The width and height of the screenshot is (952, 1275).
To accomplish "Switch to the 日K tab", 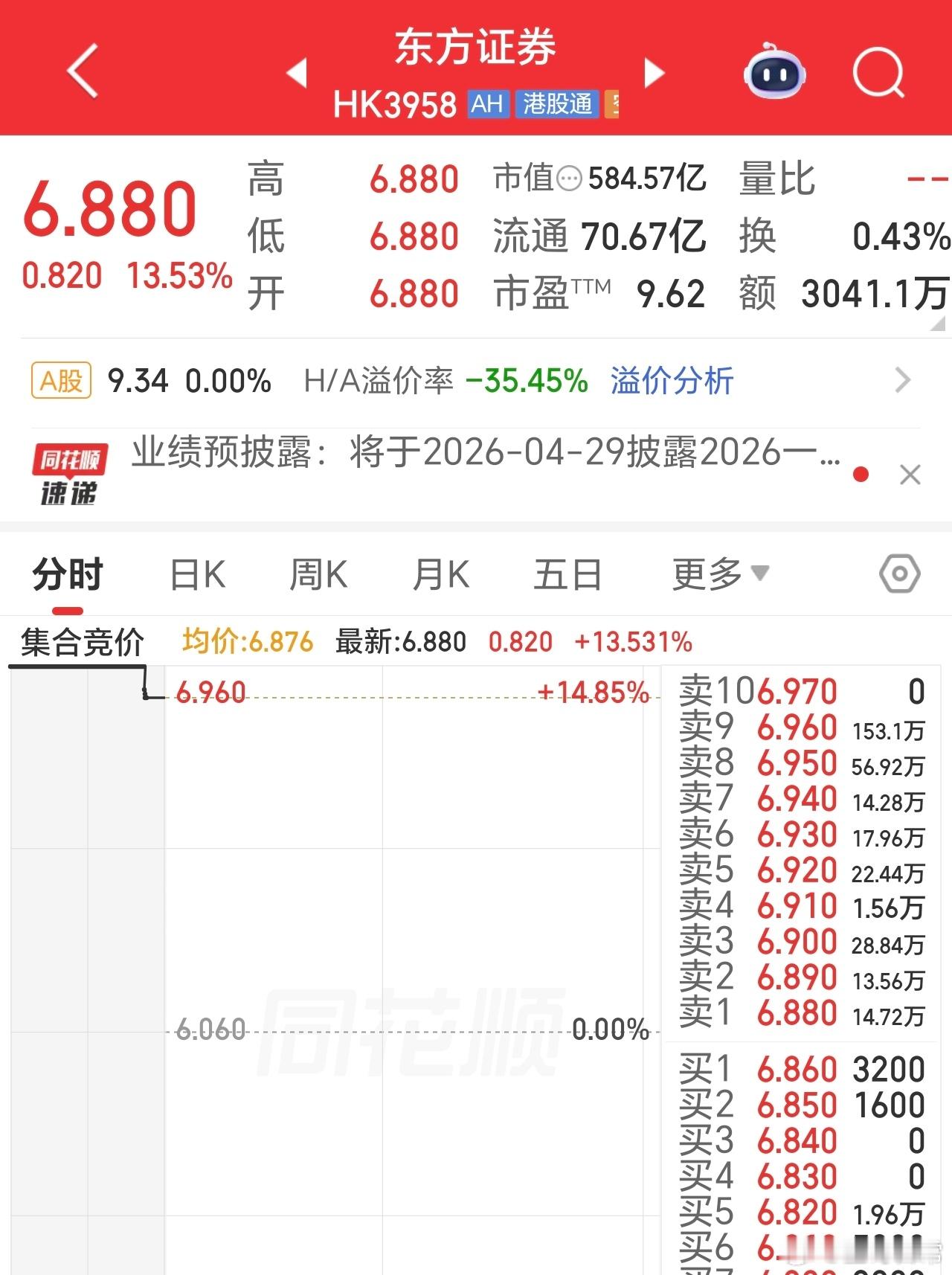I will (196, 573).
